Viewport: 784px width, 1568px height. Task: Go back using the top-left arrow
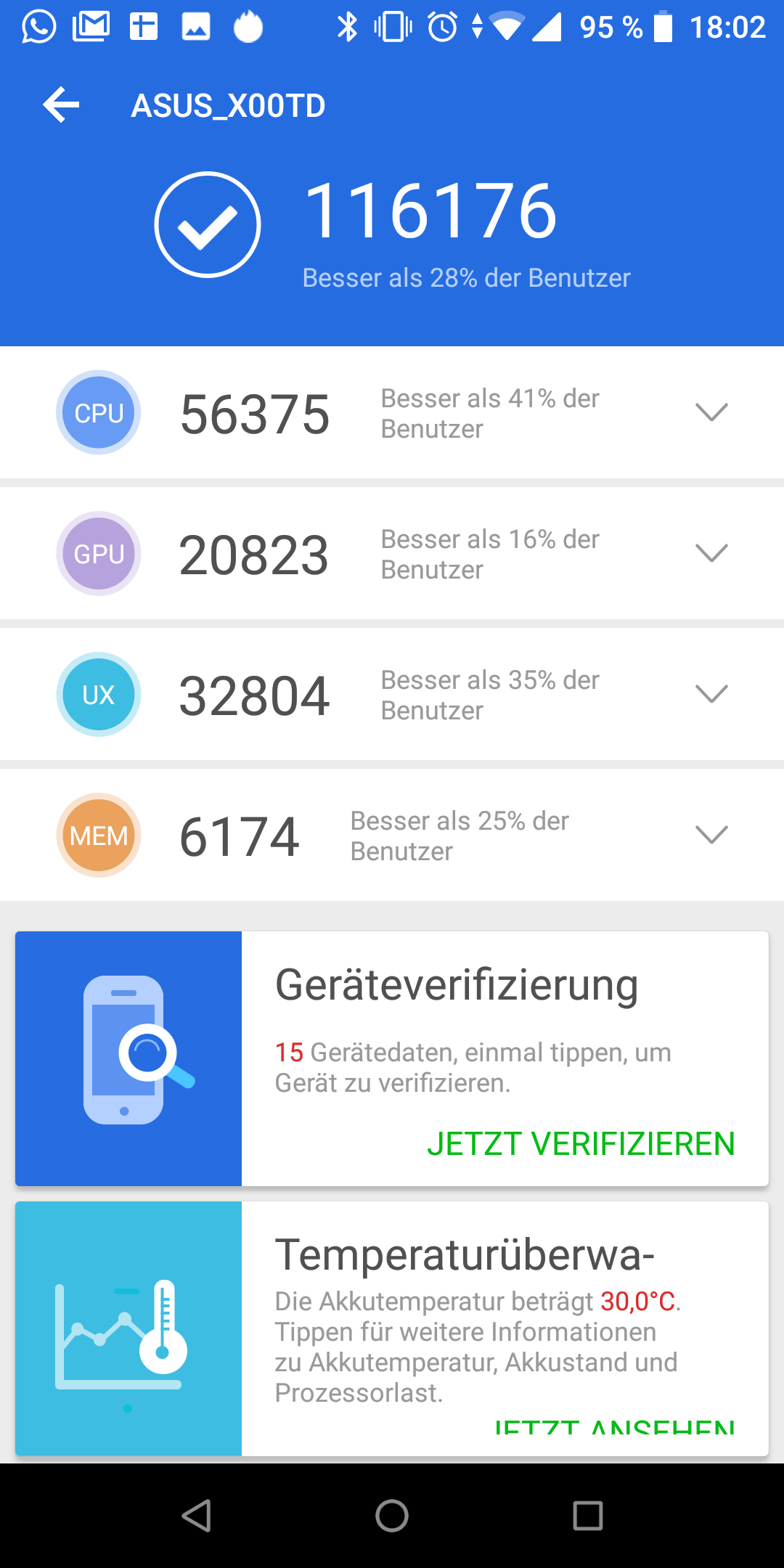coord(61,105)
